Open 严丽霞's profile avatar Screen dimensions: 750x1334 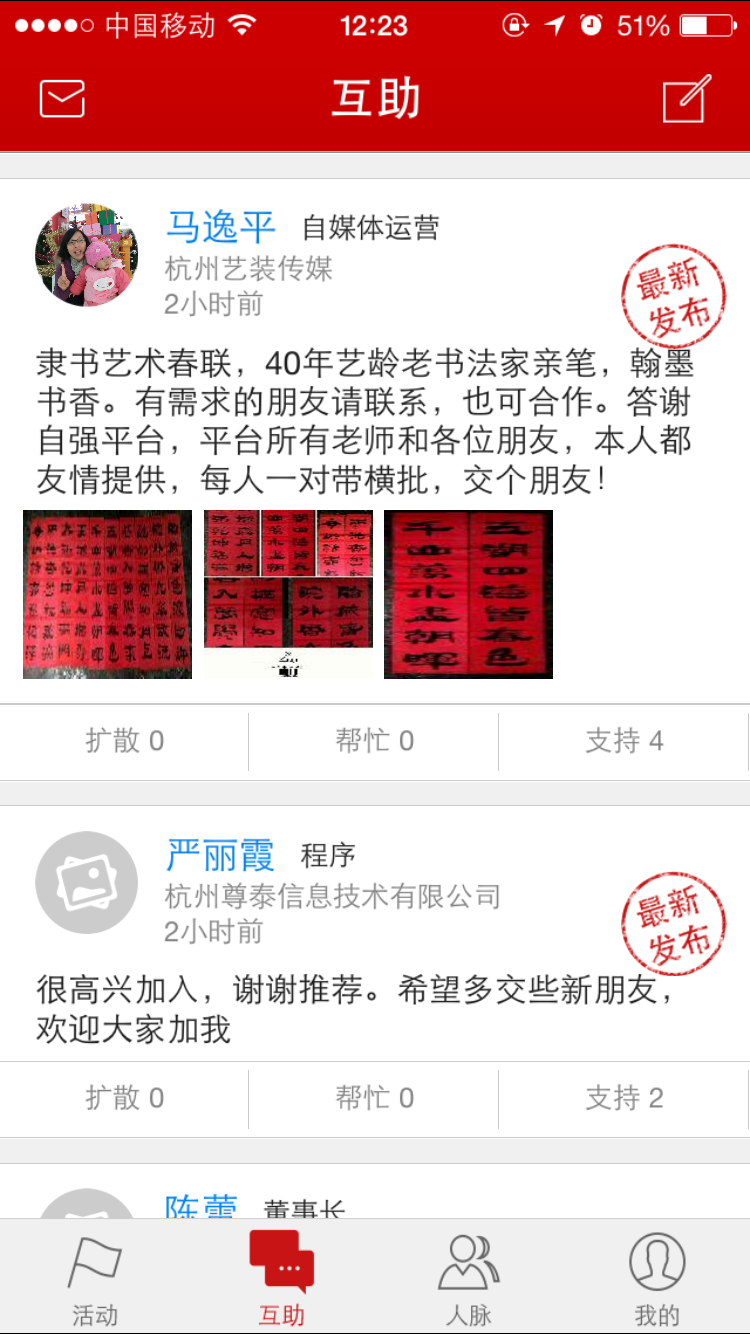[x=86, y=883]
